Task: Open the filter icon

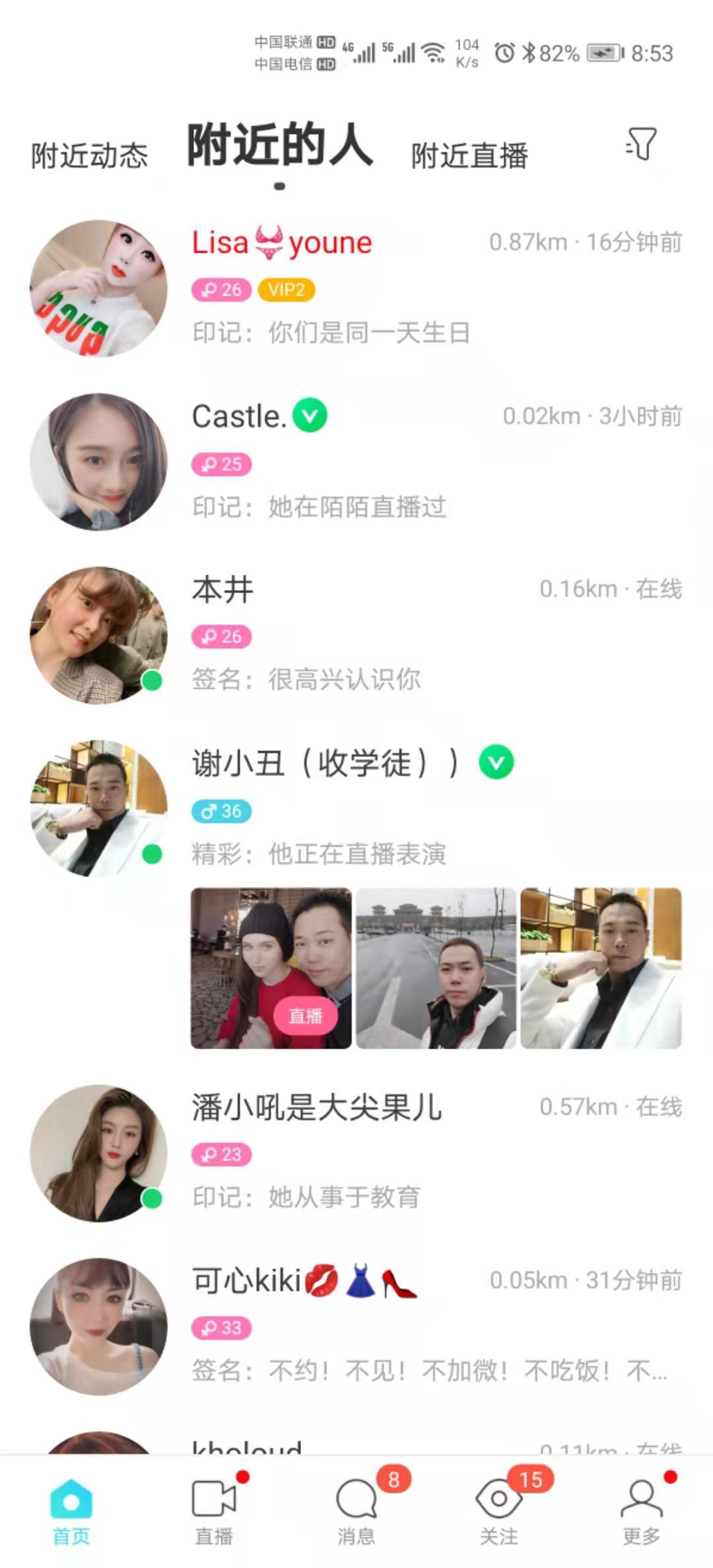Action: pos(641,144)
